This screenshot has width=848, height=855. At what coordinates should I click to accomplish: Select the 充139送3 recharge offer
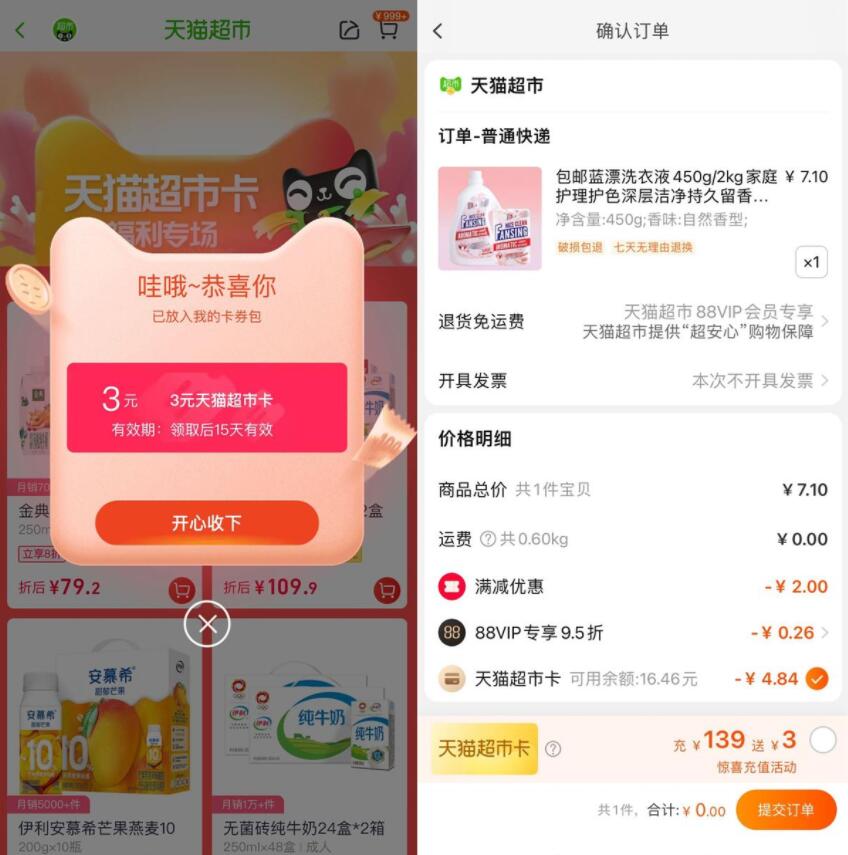(x=822, y=741)
